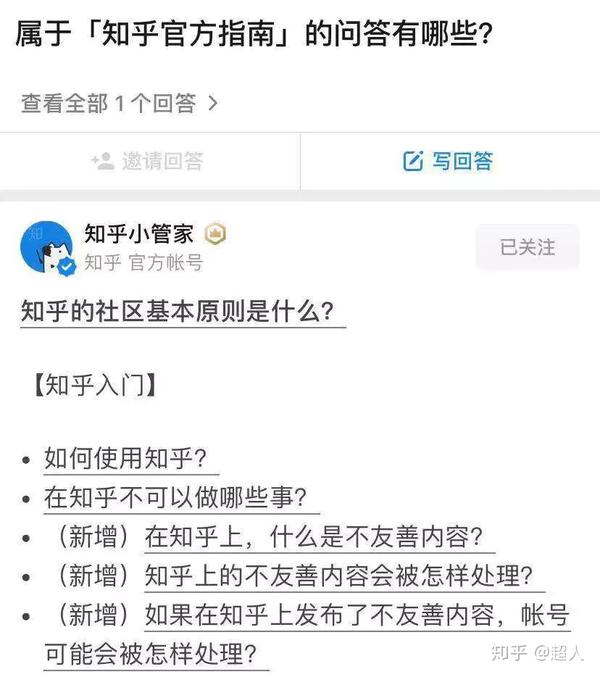
Task: Open the link 如何使用知乎?
Action: (126, 459)
